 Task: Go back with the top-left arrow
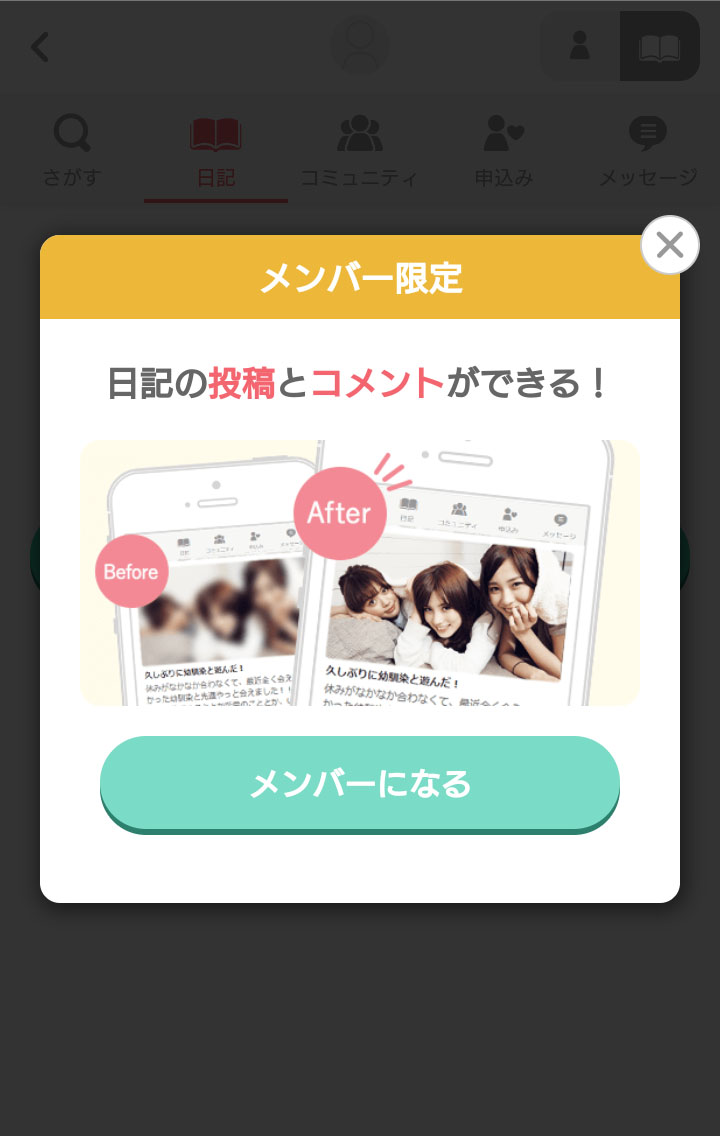[40, 47]
